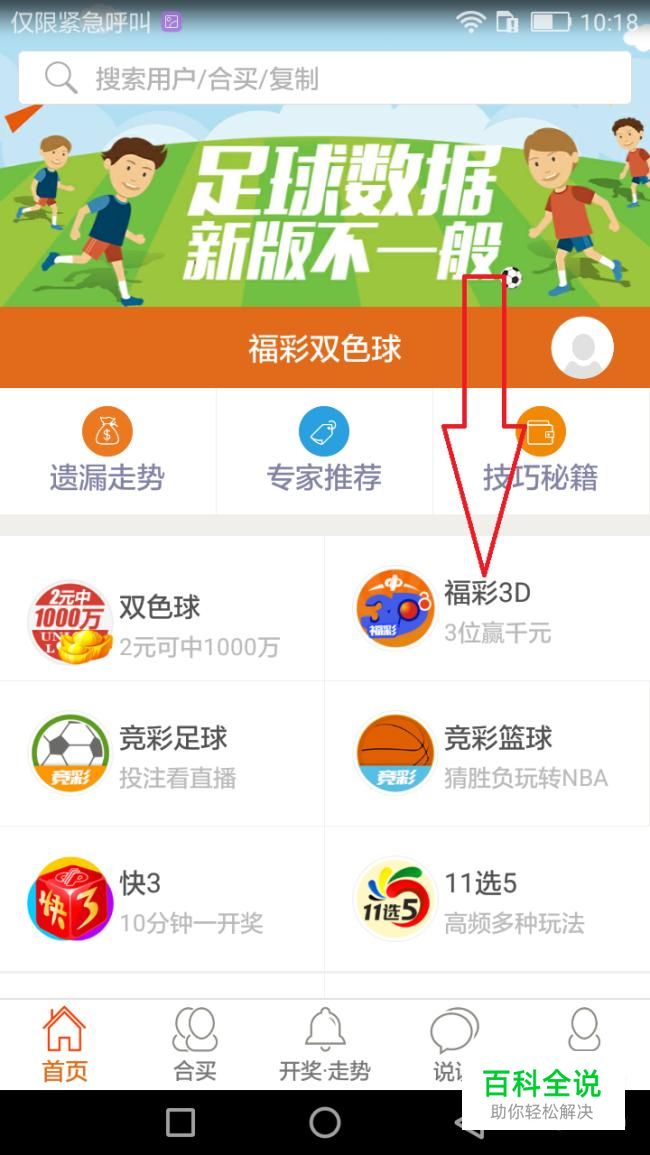Open the football data banner
Viewport: 650px width, 1155px height.
pyautogui.click(x=324, y=210)
